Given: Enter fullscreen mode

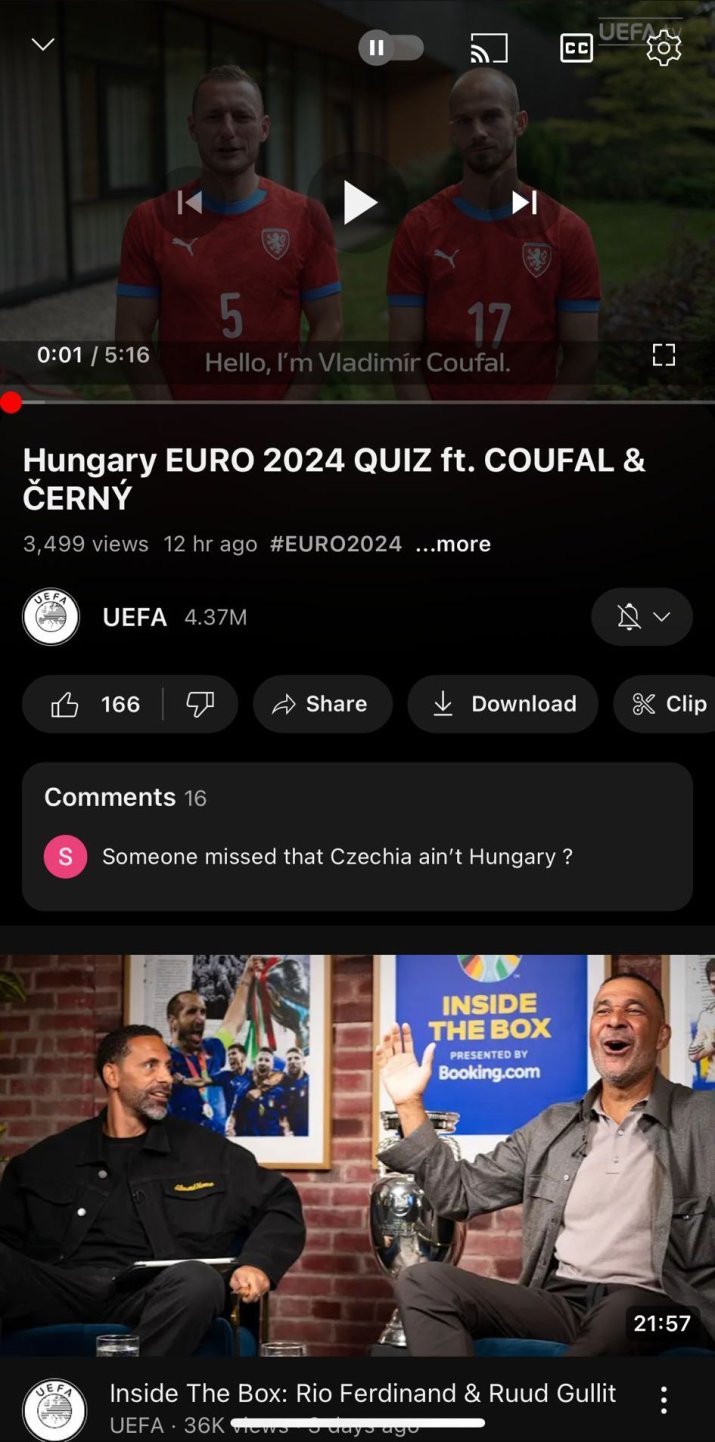Looking at the screenshot, I should pyautogui.click(x=664, y=354).
